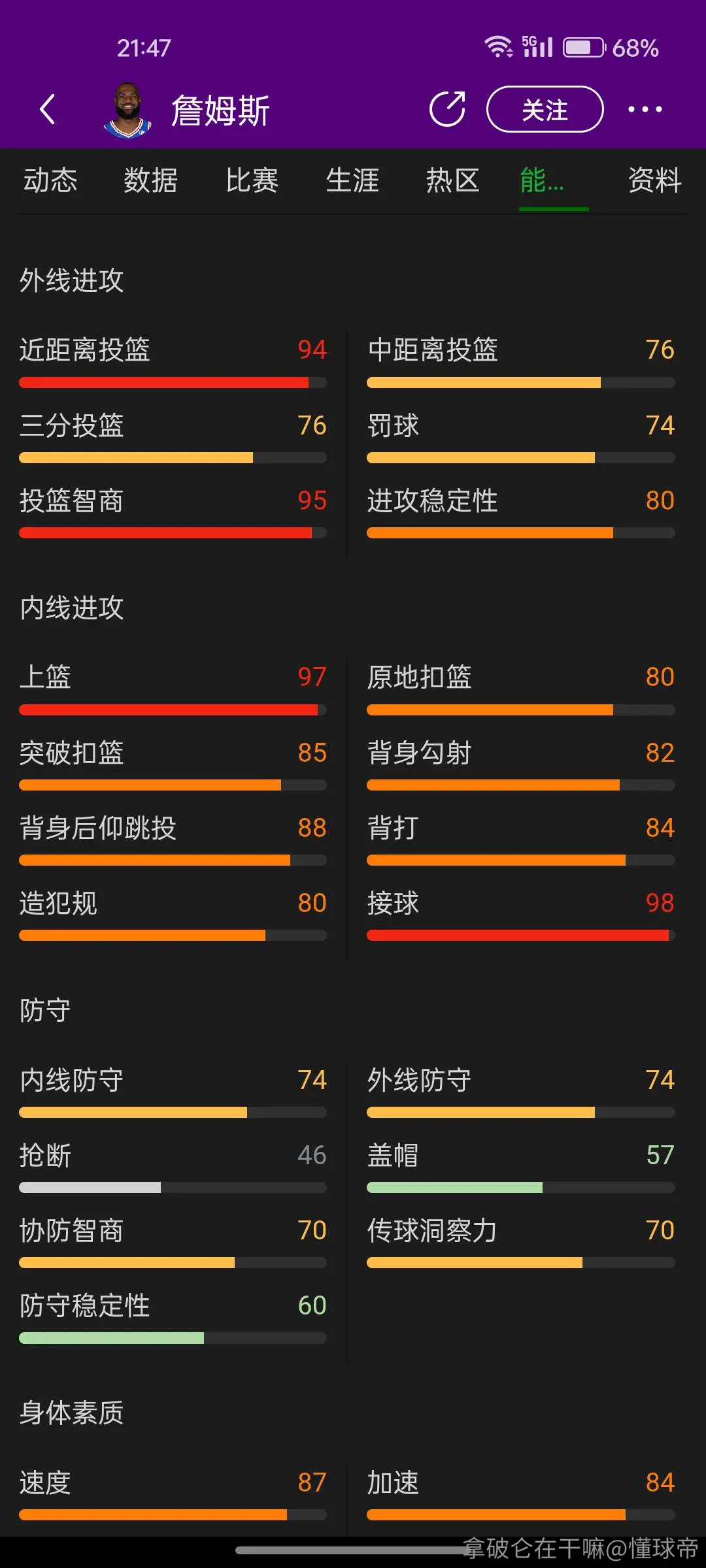Switch to the 资料 tab

click(x=654, y=180)
